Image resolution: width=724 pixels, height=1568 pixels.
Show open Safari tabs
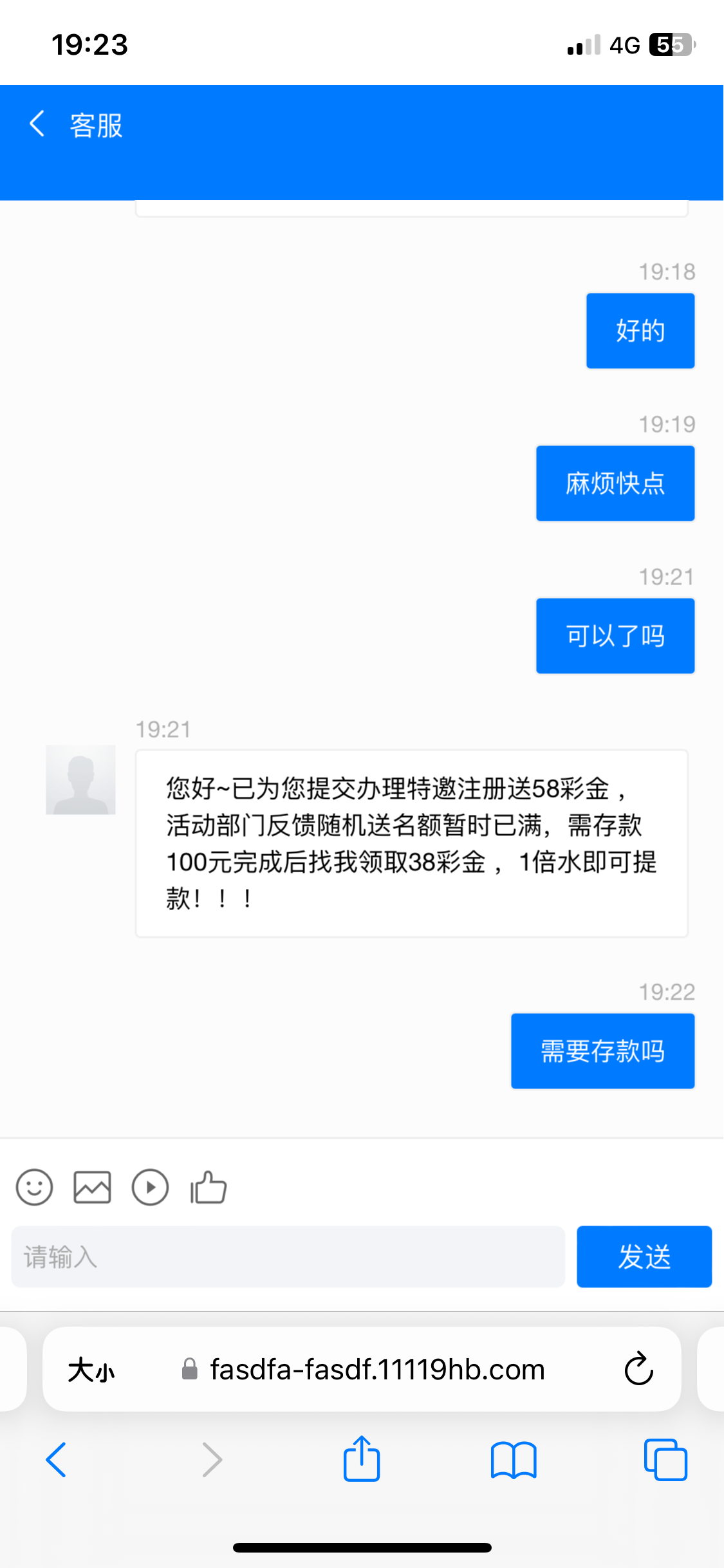665,1459
